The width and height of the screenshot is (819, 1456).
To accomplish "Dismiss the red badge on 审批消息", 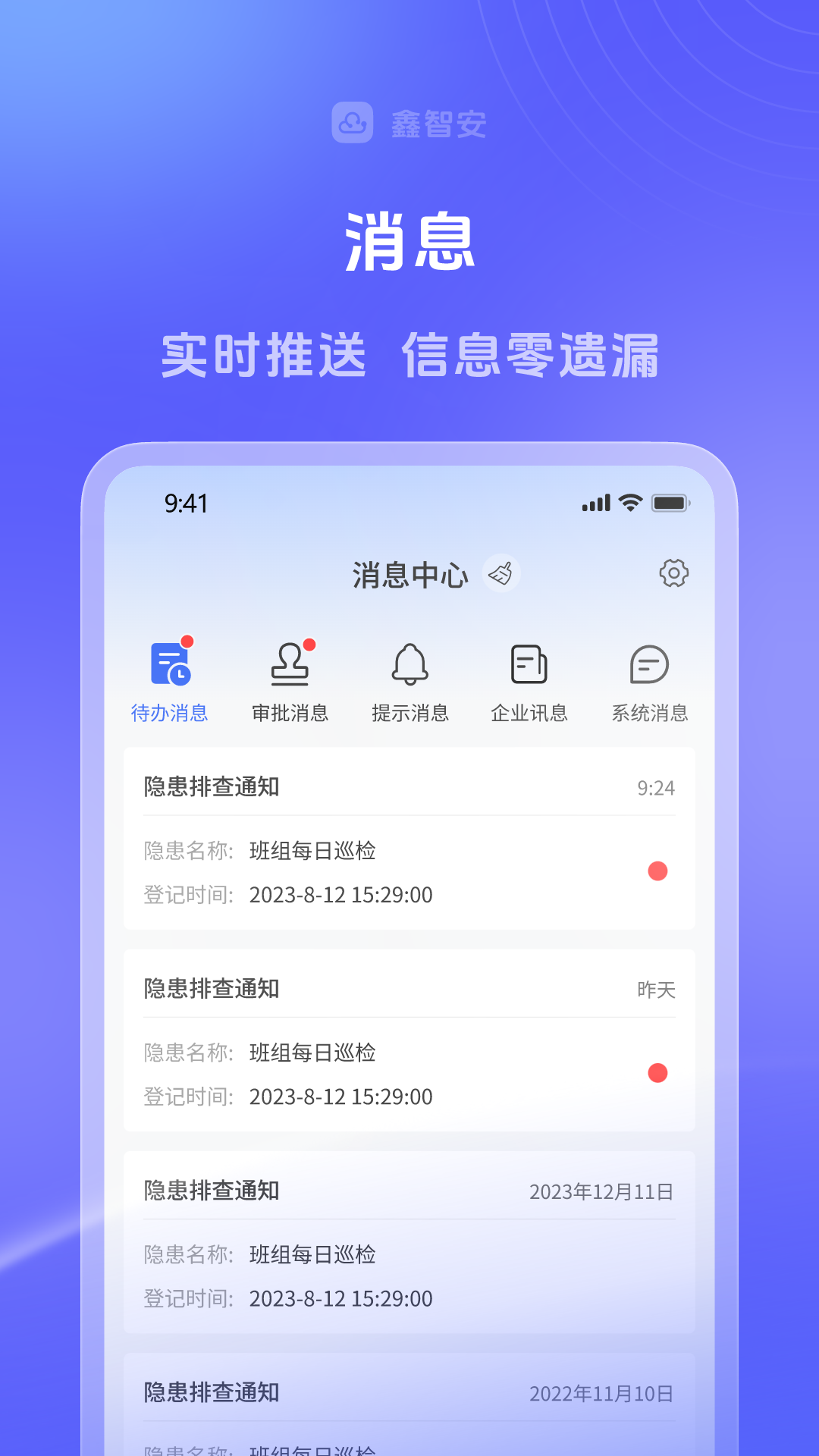I will [309, 643].
